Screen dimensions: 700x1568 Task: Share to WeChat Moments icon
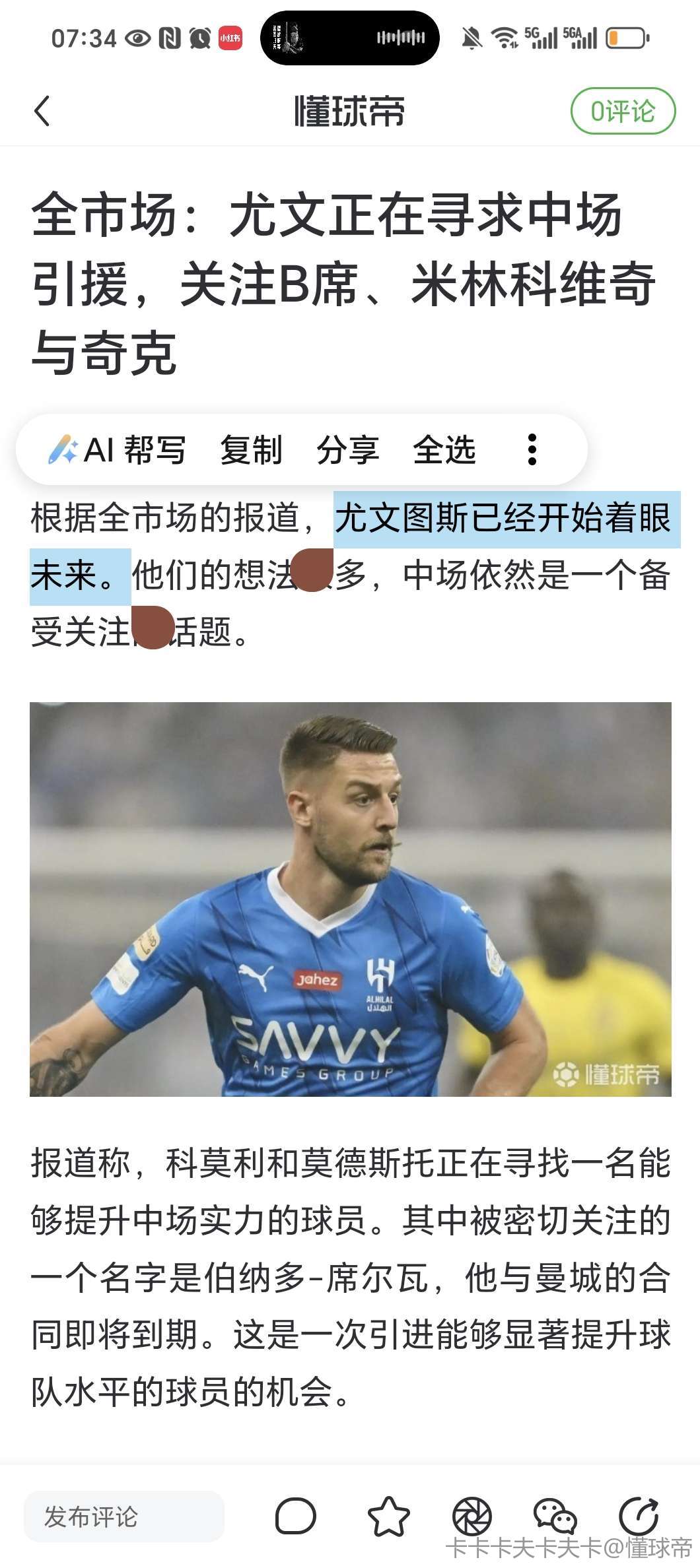pyautogui.click(x=472, y=1517)
